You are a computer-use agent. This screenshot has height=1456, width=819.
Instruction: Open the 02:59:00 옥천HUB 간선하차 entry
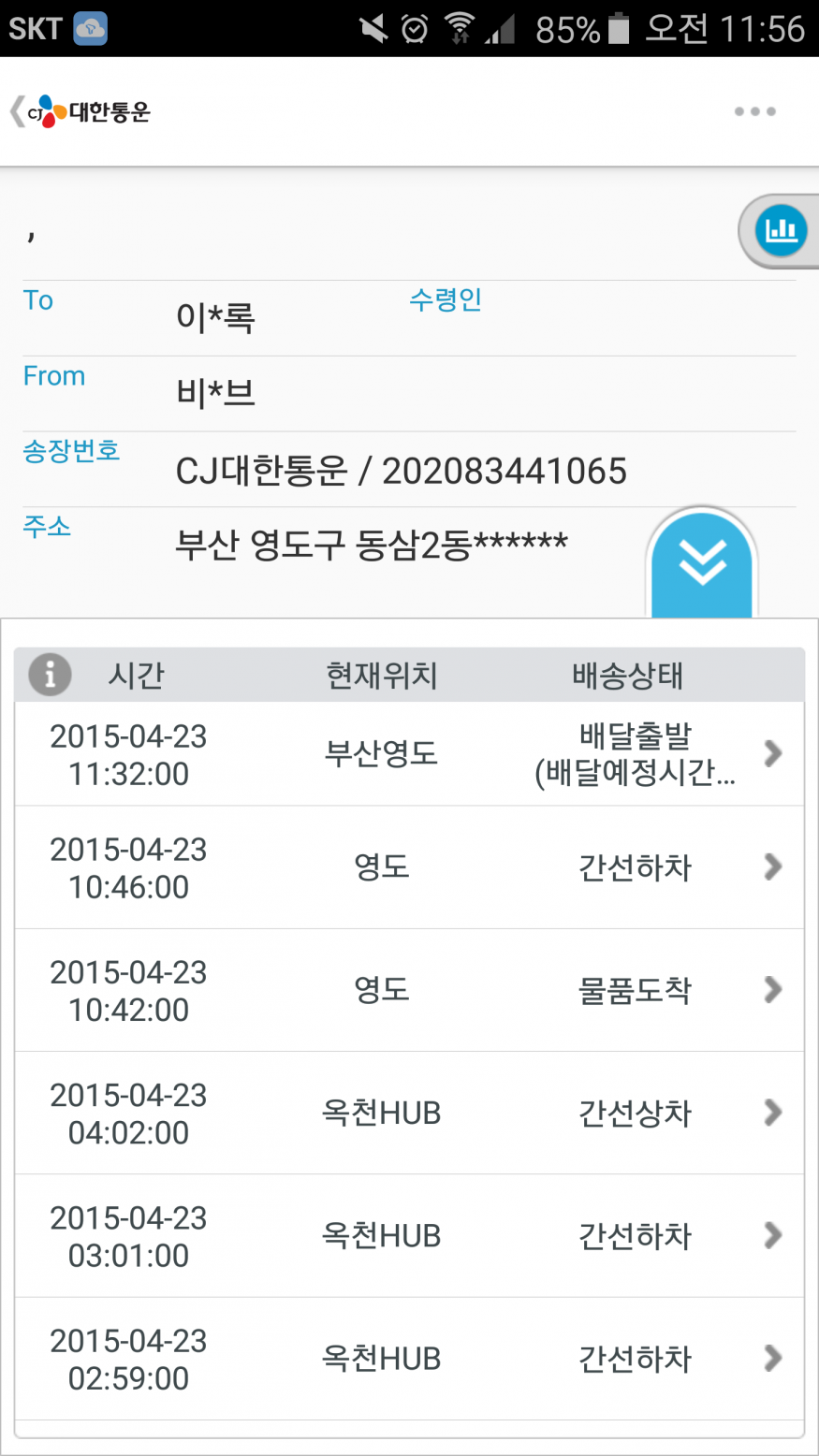tap(409, 1359)
